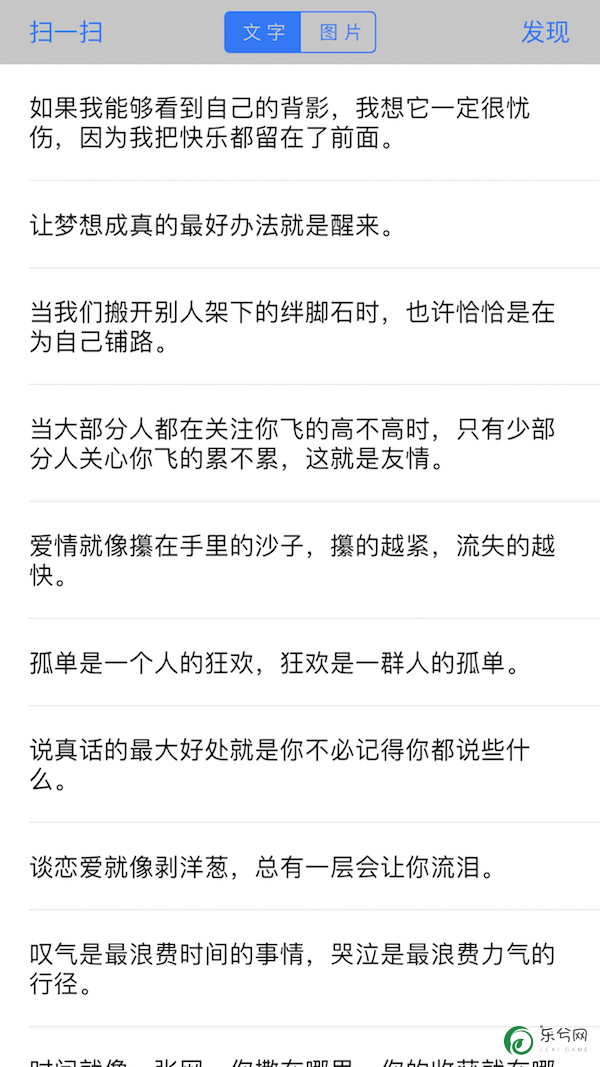
Task: Tap 扫一扫 in the top bar
Action: pyautogui.click(x=66, y=32)
